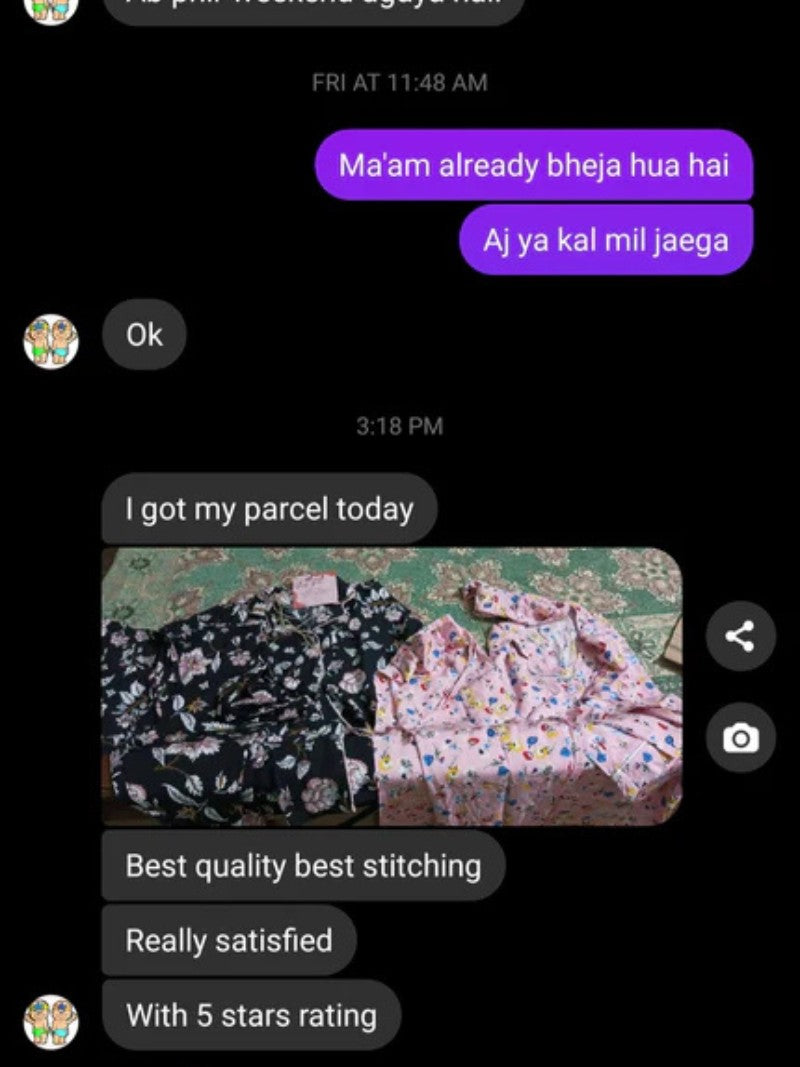Share the received parcel photo

pyautogui.click(x=740, y=636)
